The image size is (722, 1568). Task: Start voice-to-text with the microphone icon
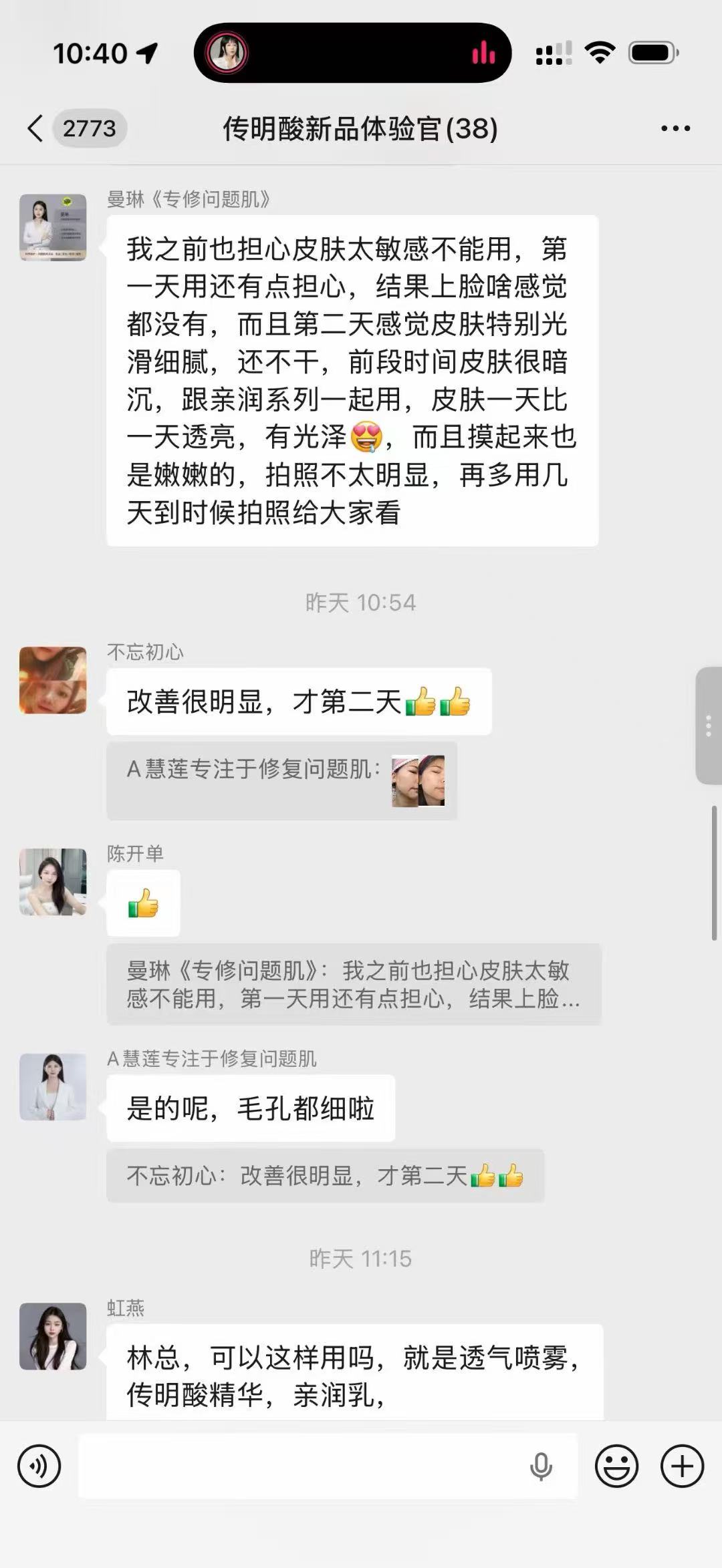(541, 1466)
